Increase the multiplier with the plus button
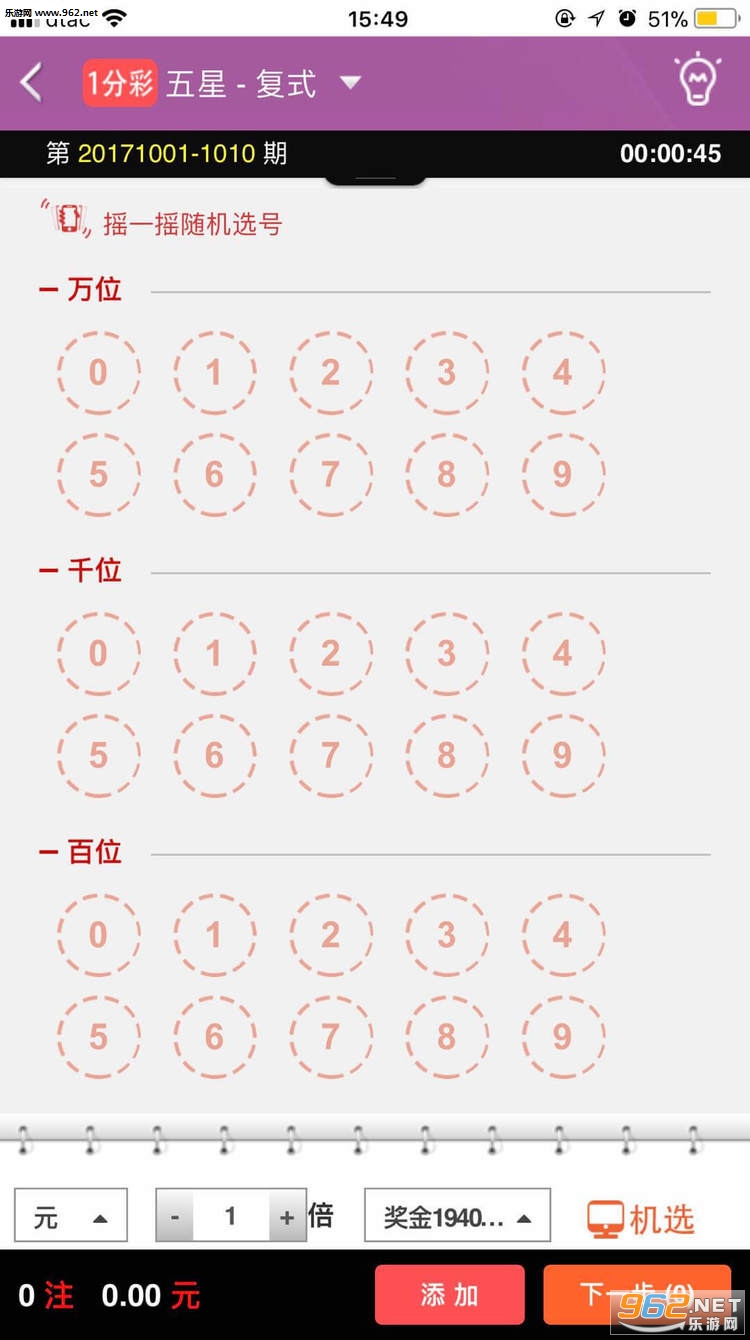This screenshot has height=1340, width=750. point(287,1216)
